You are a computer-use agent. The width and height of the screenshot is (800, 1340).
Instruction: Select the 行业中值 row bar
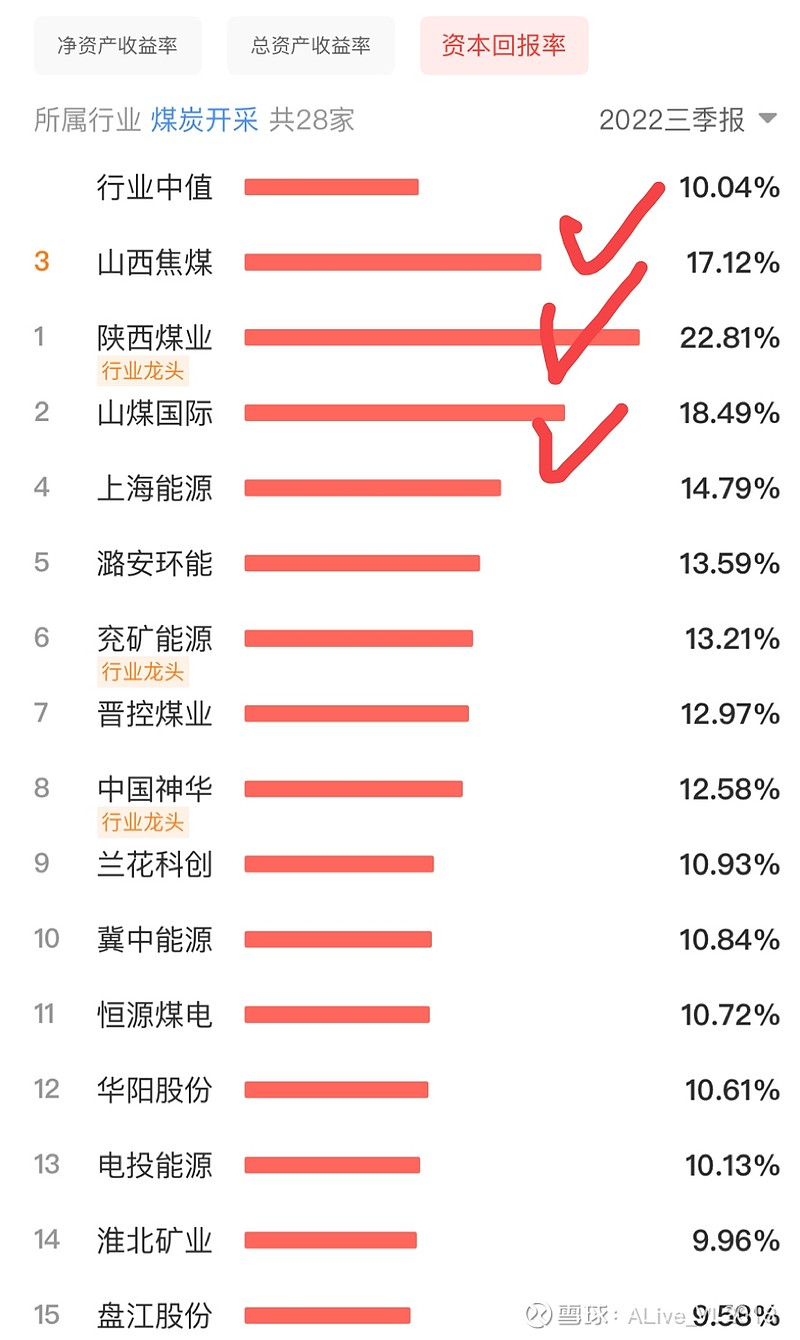click(x=333, y=186)
